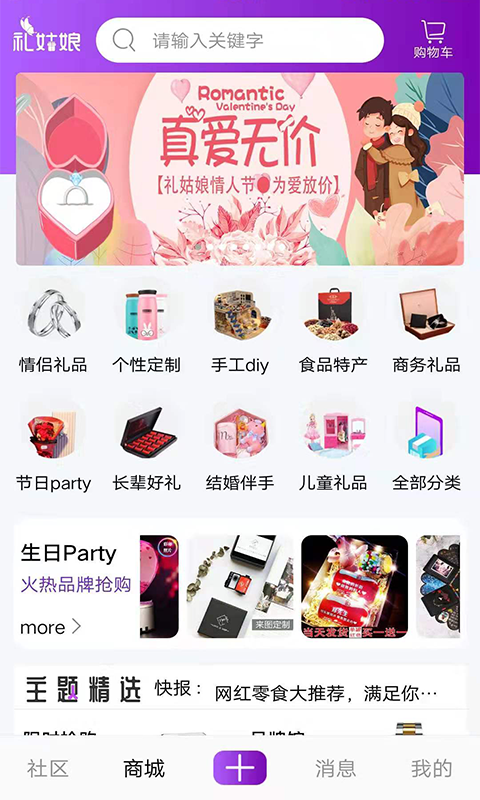Open the 购物车 shopping cart
Viewport: 480px width, 800px height.
tap(433, 39)
